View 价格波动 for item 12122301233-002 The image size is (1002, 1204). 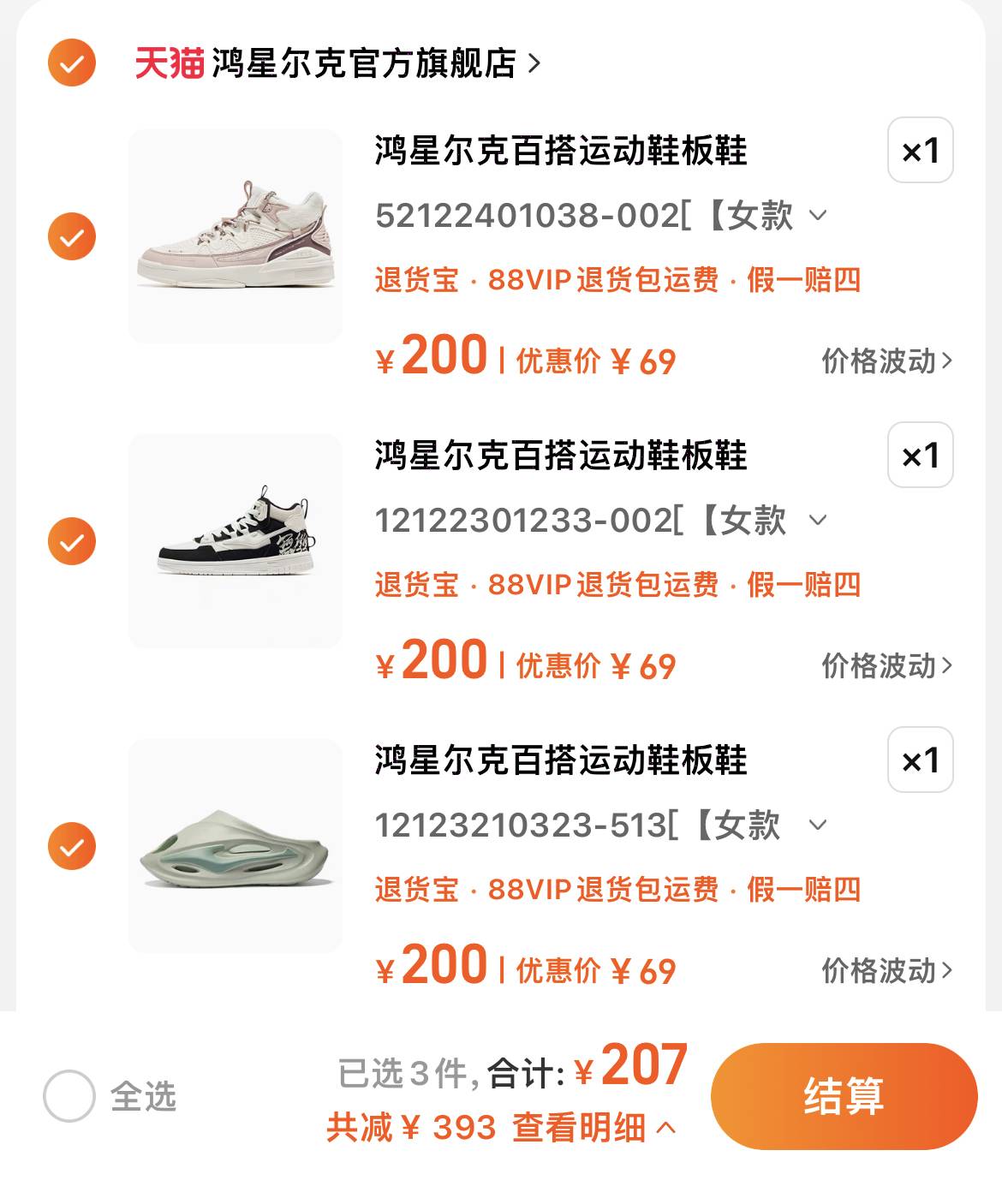point(886,666)
